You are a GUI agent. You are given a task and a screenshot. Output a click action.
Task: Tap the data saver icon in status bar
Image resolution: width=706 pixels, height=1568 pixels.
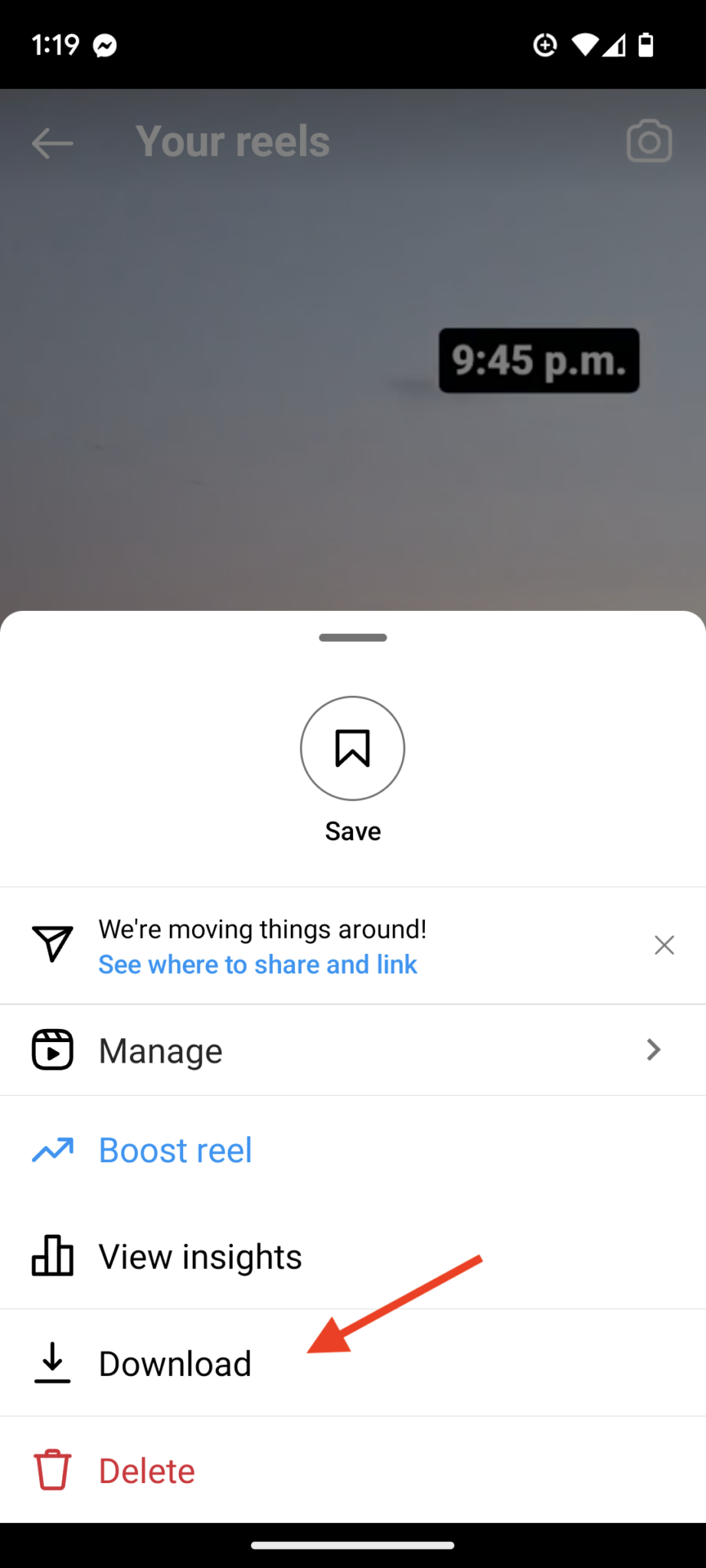pos(544,45)
